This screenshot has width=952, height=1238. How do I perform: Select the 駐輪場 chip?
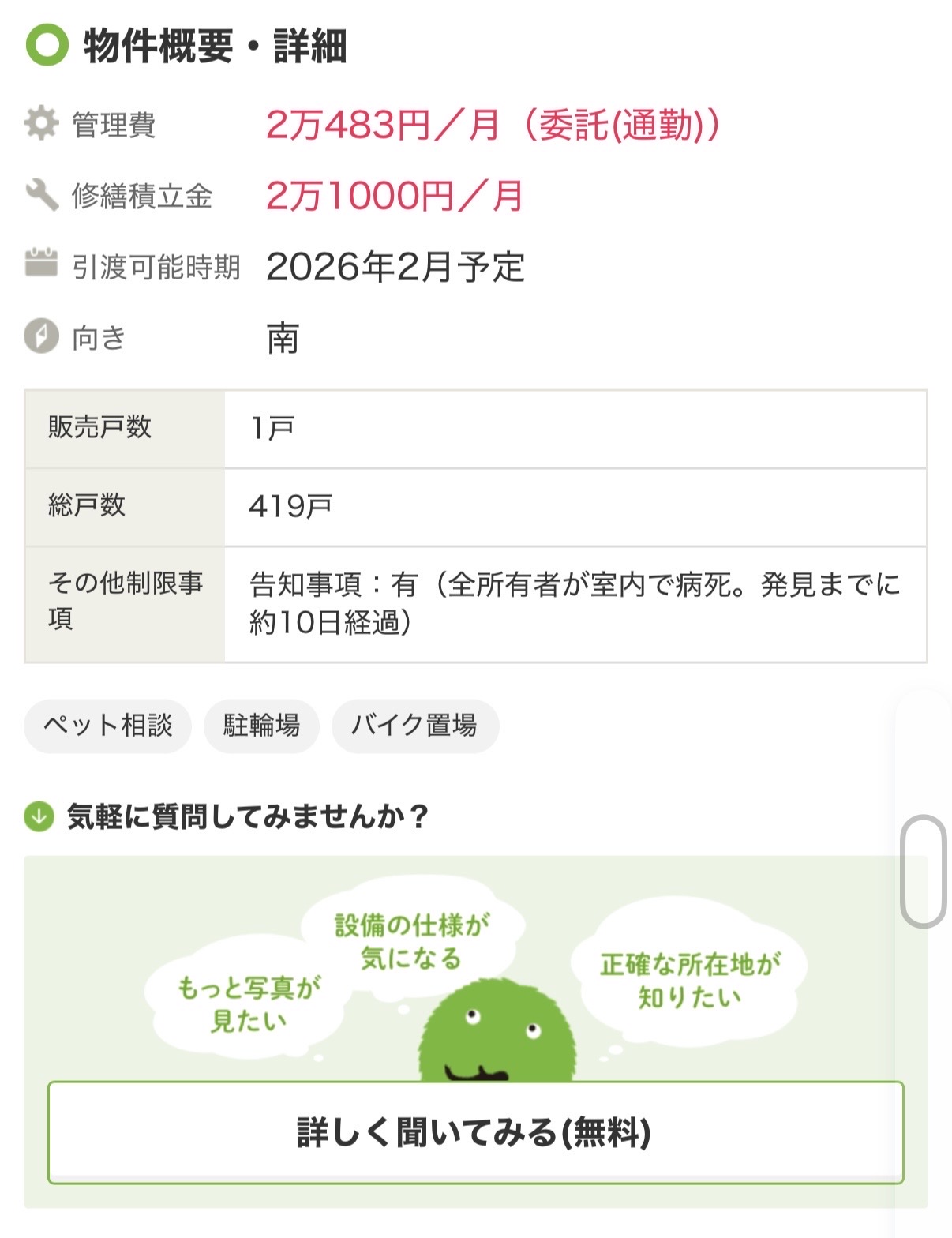pyautogui.click(x=261, y=726)
